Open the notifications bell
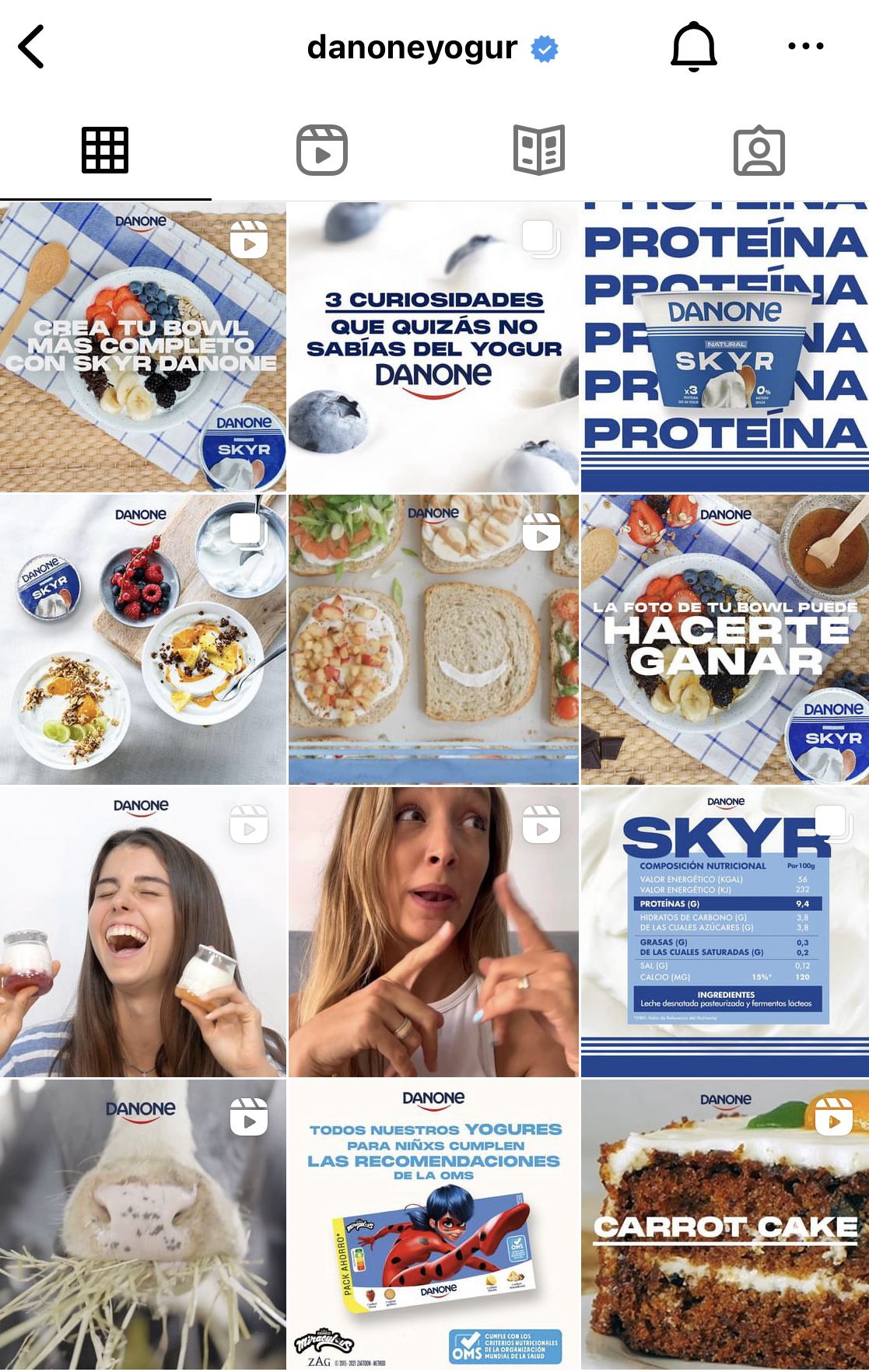 [693, 47]
